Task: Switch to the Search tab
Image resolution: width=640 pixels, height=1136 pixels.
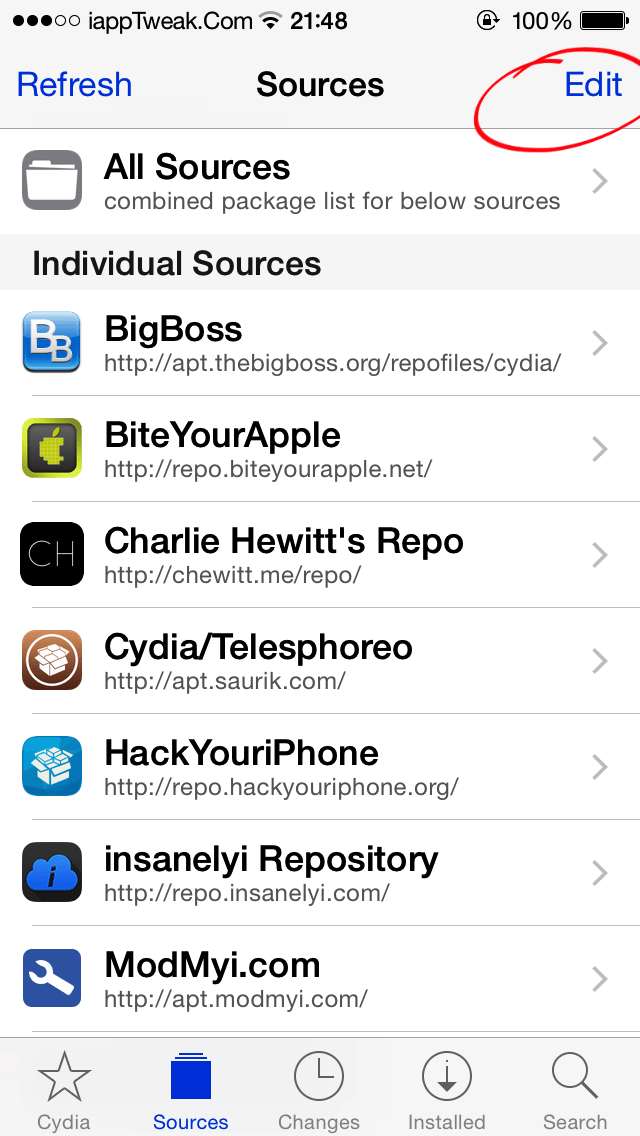Action: [575, 1091]
